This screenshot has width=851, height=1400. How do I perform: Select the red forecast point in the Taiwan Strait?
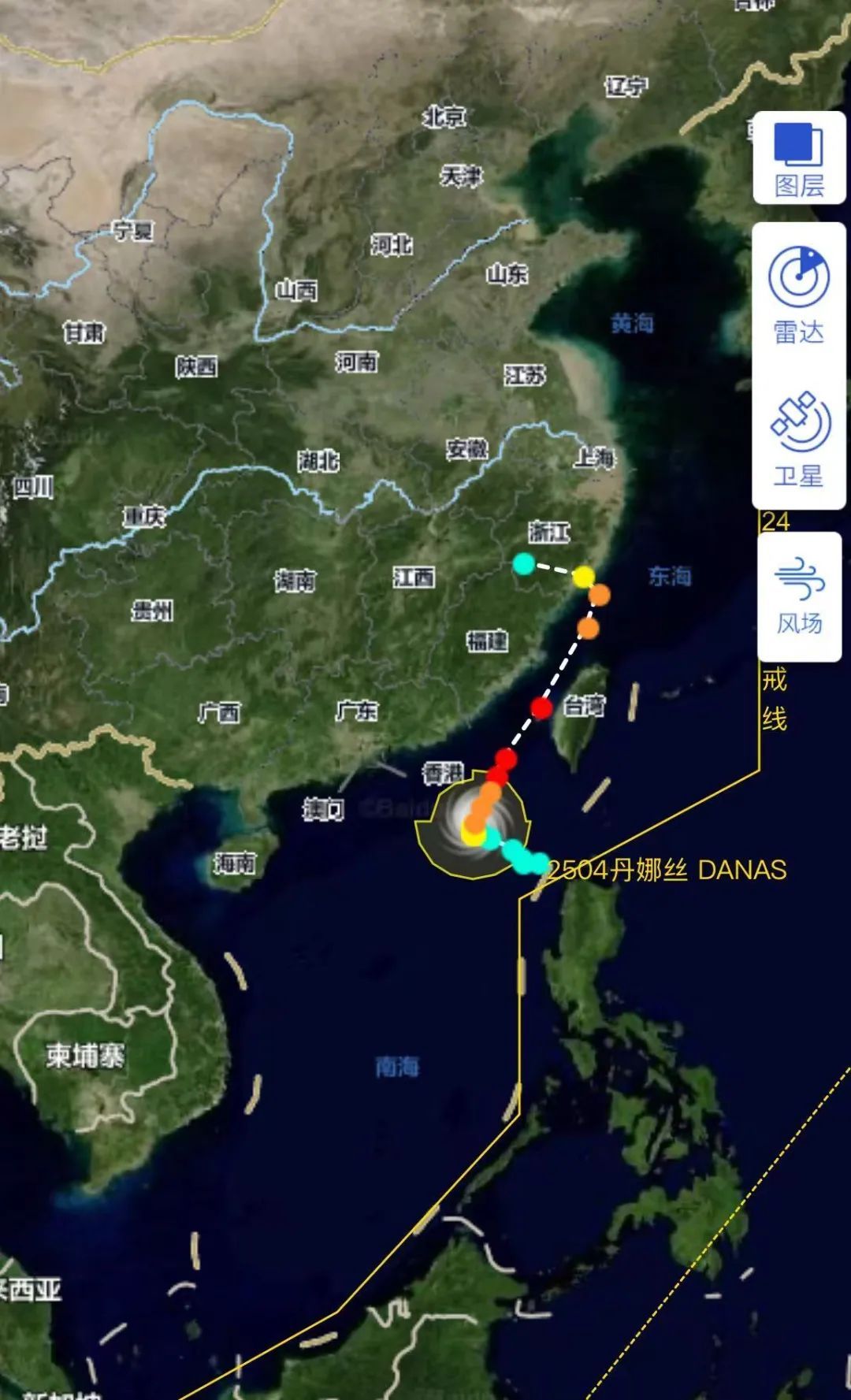(541, 707)
